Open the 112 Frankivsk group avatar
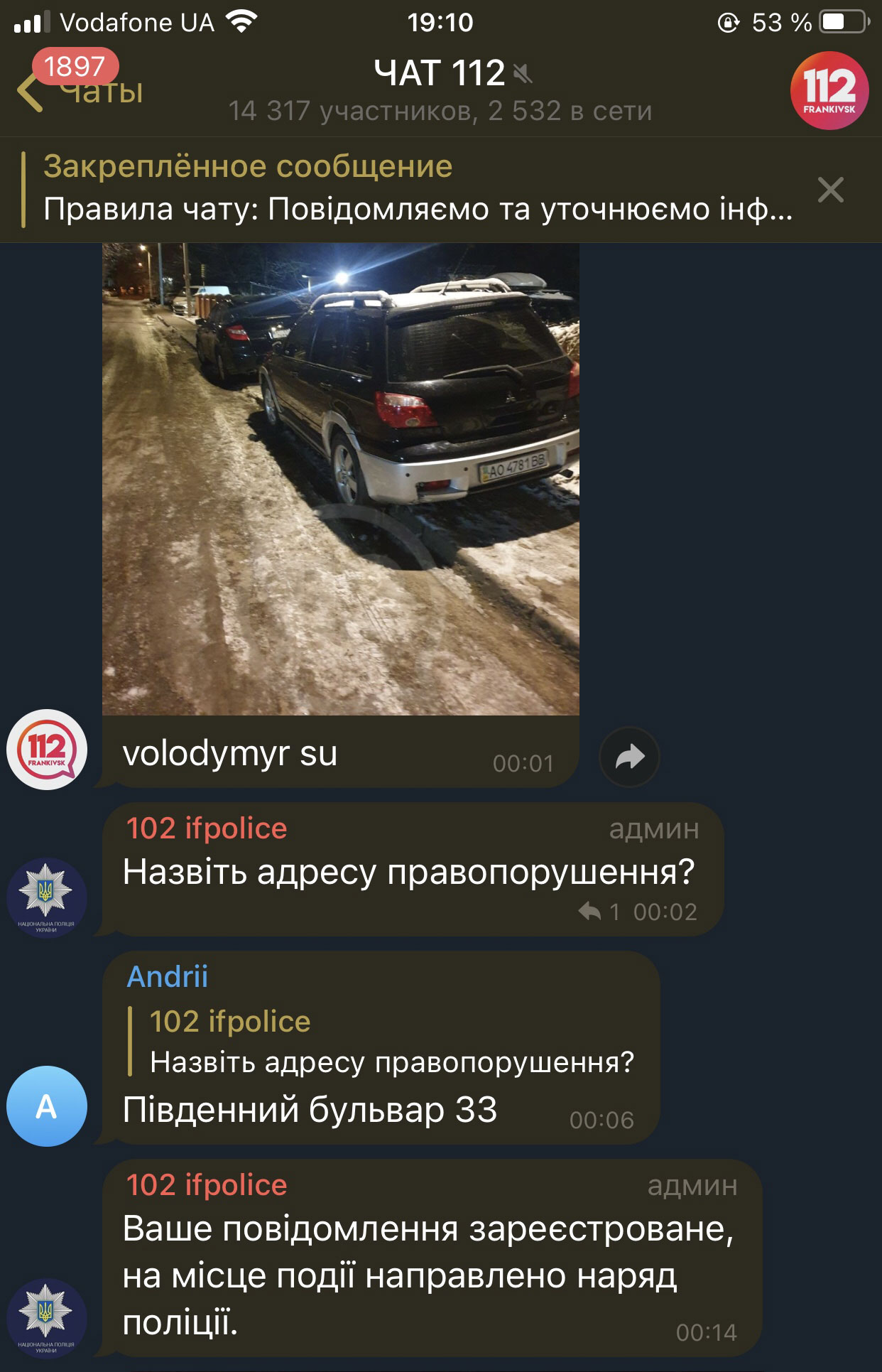This screenshot has height=1372, width=882. (x=829, y=91)
